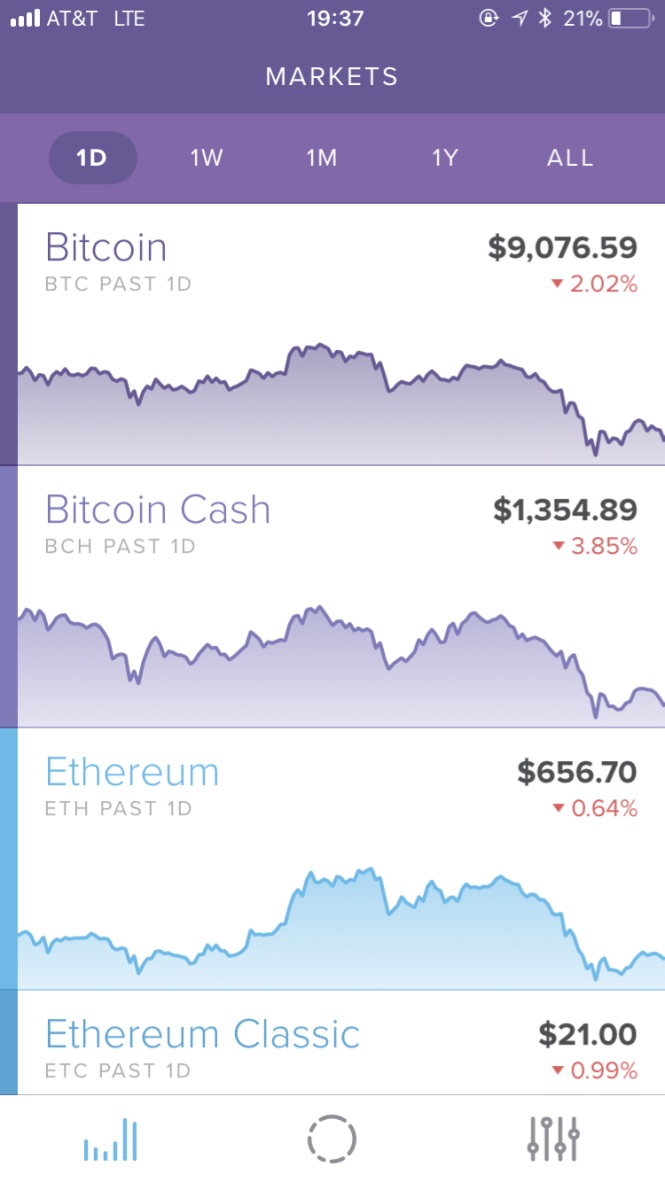Screen dimensions: 665x1182
Task: Switch to the 1W time range
Action: coord(207,158)
